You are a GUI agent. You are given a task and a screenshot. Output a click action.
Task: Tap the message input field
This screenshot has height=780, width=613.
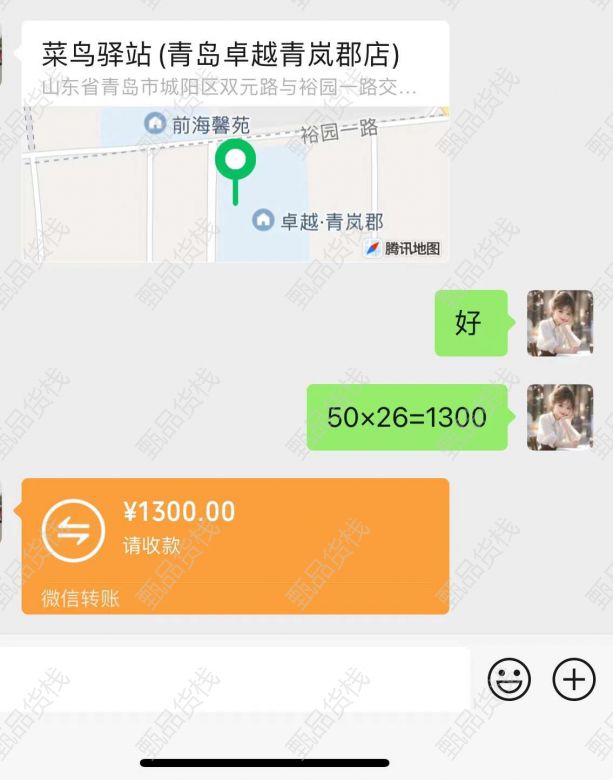click(235, 680)
